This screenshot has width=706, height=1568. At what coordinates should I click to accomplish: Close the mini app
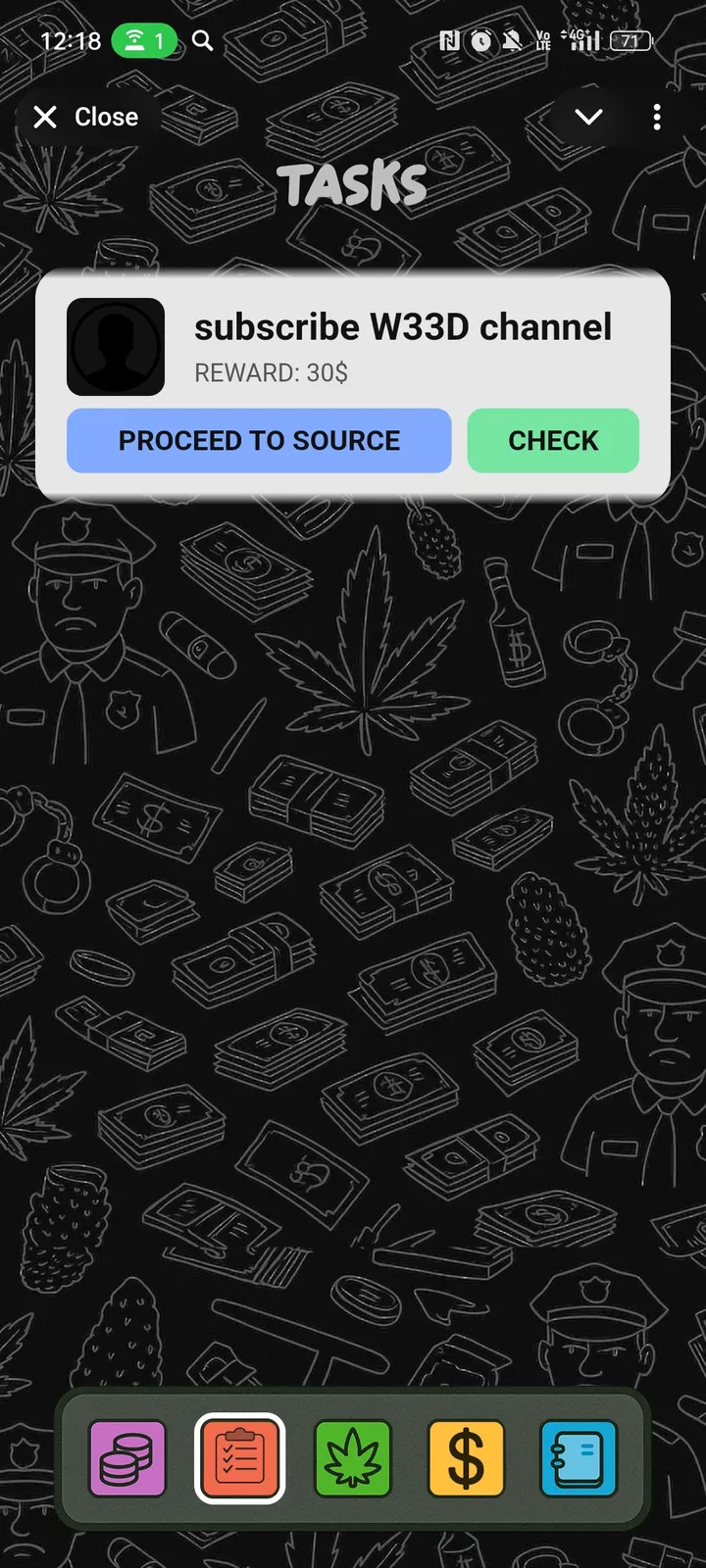[x=86, y=118]
